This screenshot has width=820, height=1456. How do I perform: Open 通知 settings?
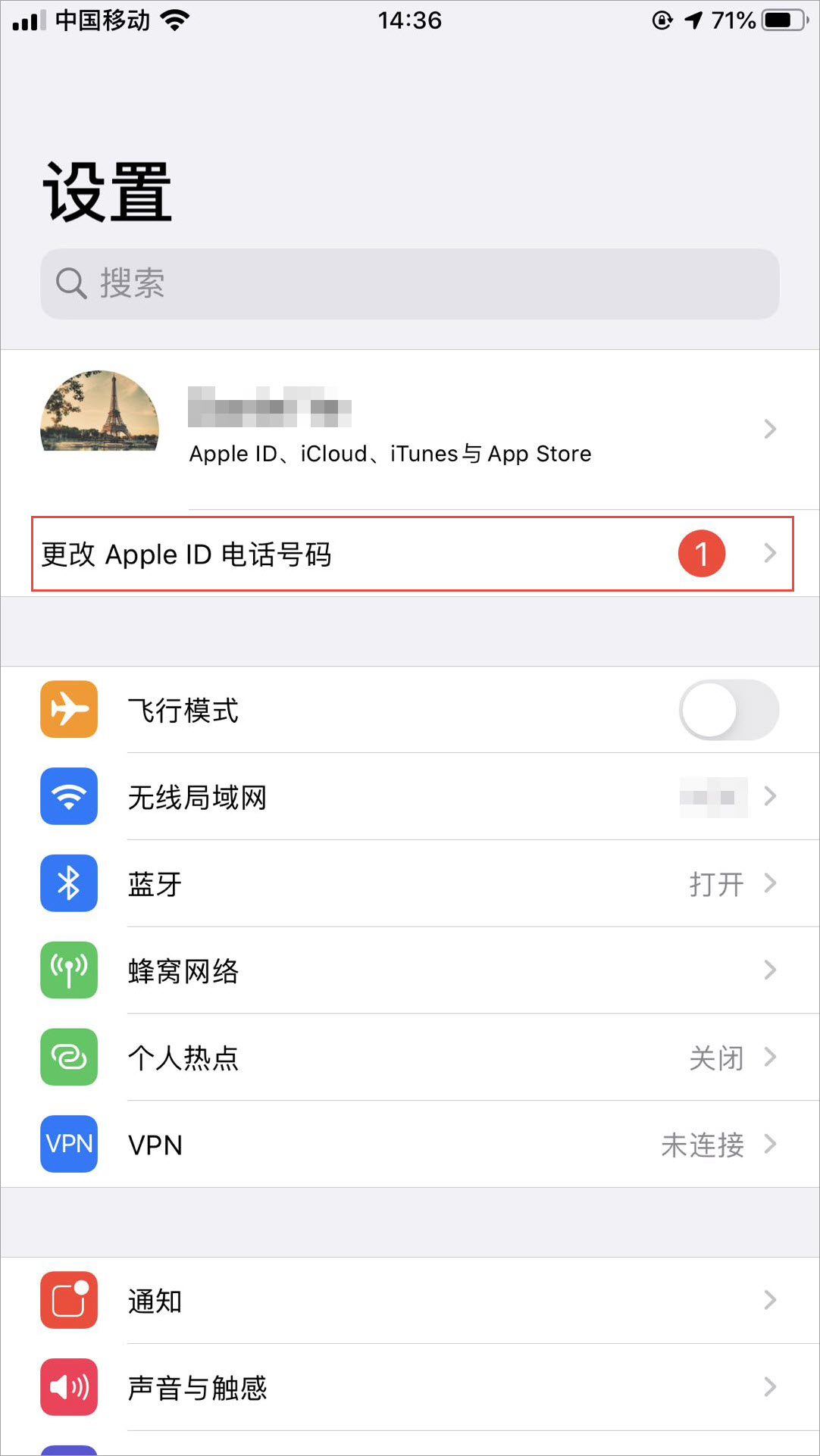click(x=409, y=1301)
